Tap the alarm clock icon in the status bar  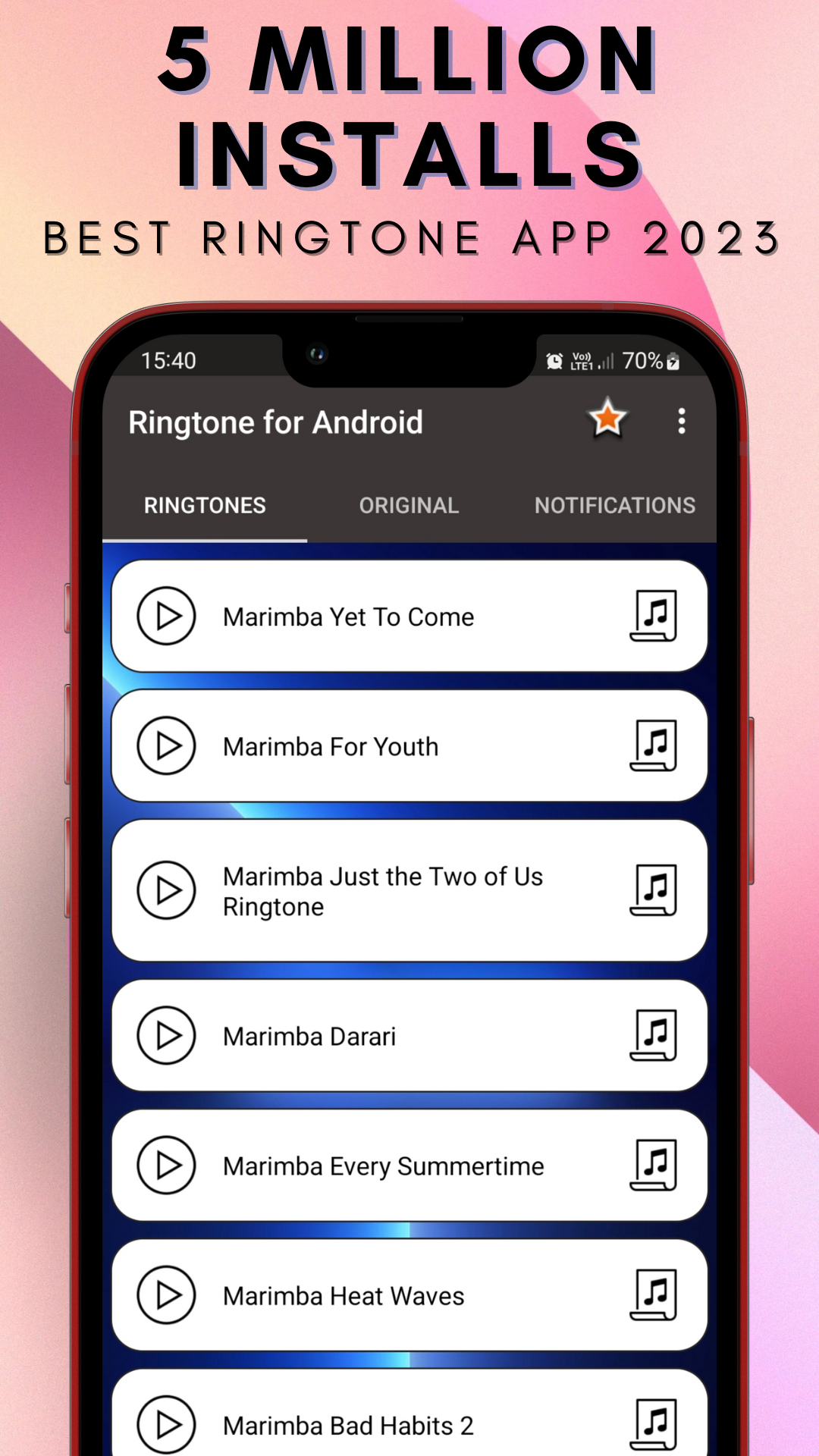tap(554, 360)
